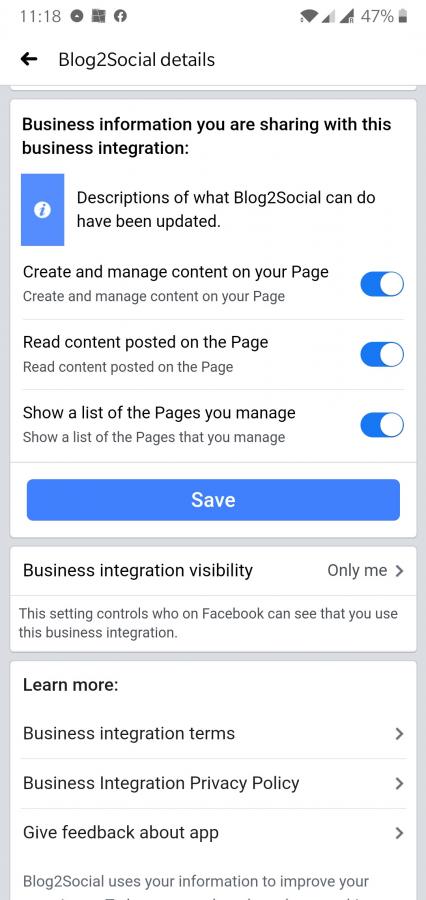The height and width of the screenshot is (900, 426).
Task: Select Give feedback about app
Action: point(213,833)
